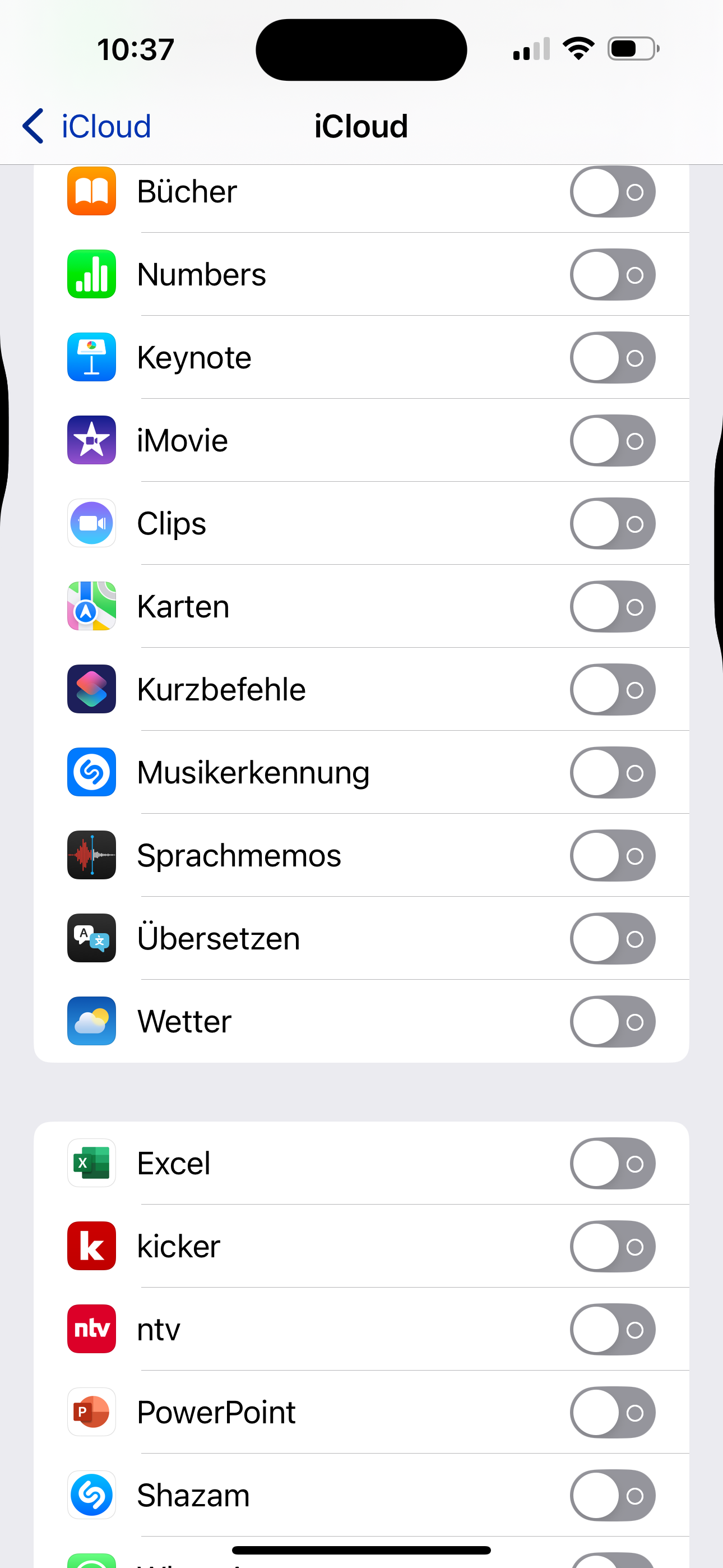Viewport: 723px width, 1568px height.
Task: Switch on iCloud for iMovie
Action: coord(612,441)
